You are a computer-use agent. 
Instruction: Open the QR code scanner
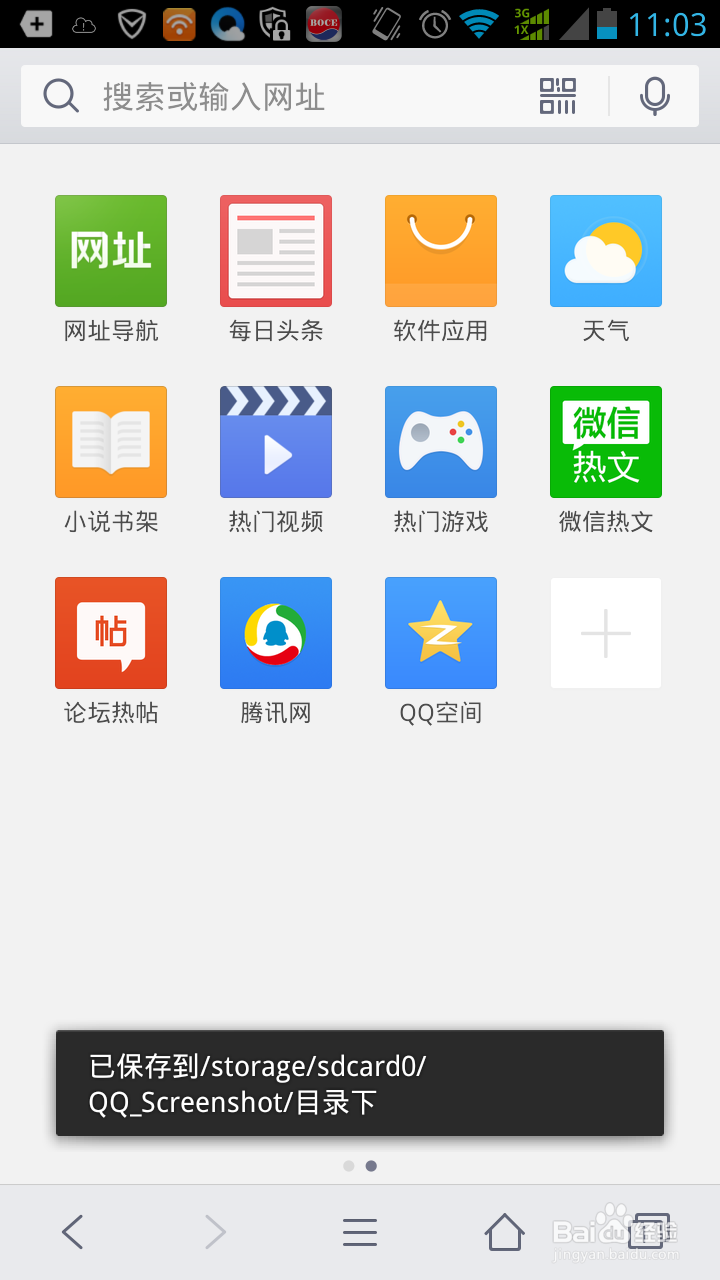558,97
